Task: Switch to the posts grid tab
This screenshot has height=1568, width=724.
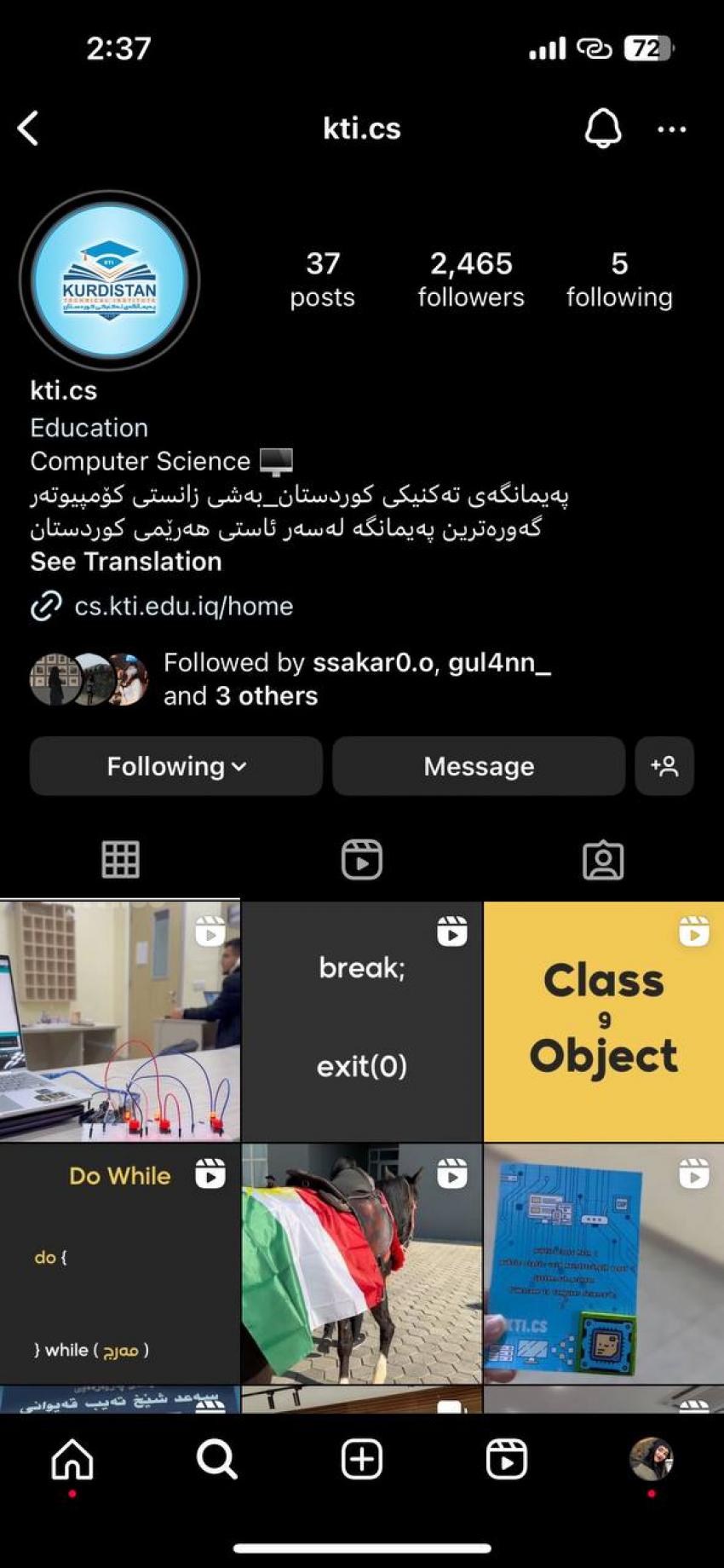Action: (x=120, y=859)
